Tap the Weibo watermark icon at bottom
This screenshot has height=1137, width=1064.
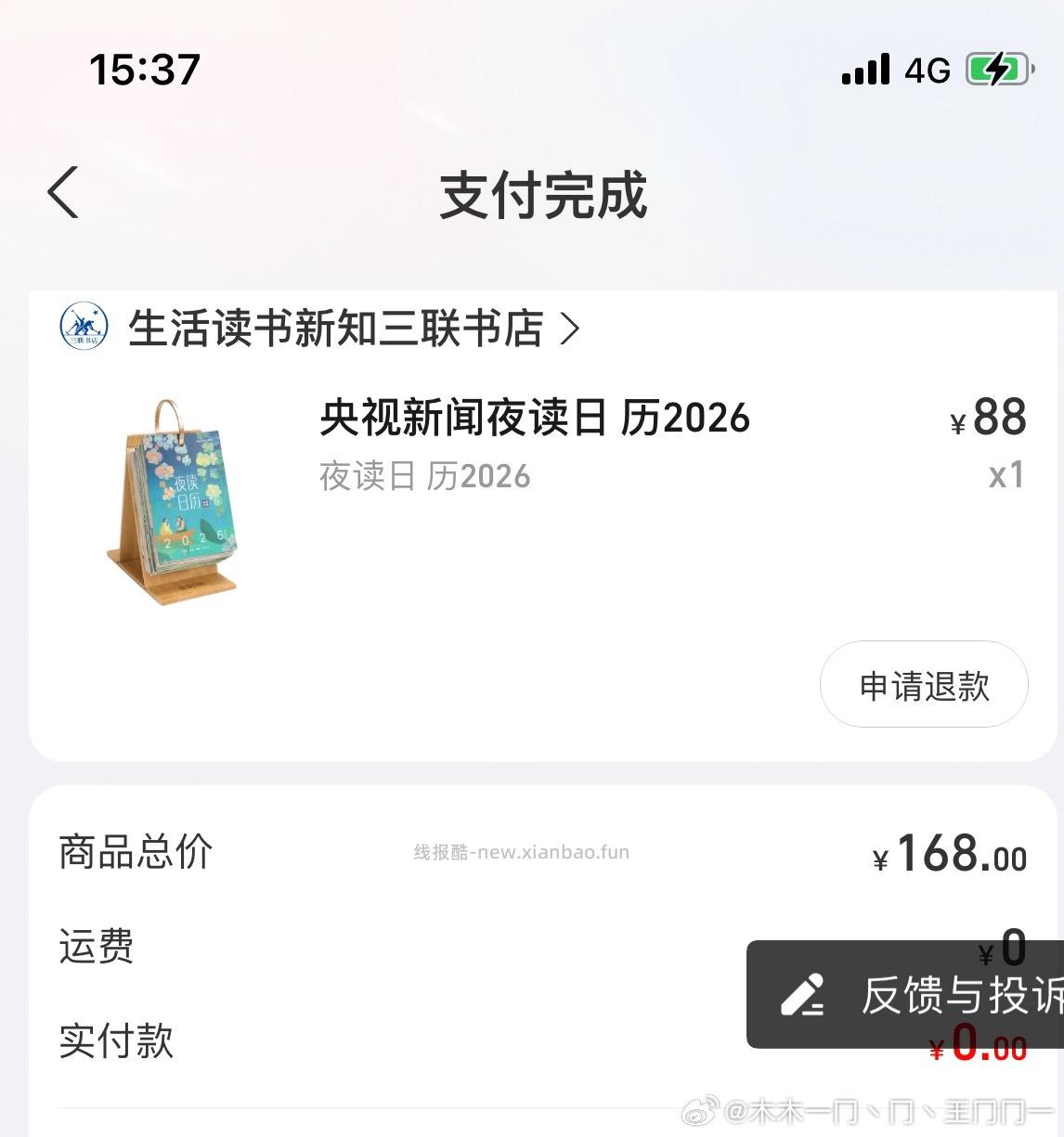(701, 1109)
